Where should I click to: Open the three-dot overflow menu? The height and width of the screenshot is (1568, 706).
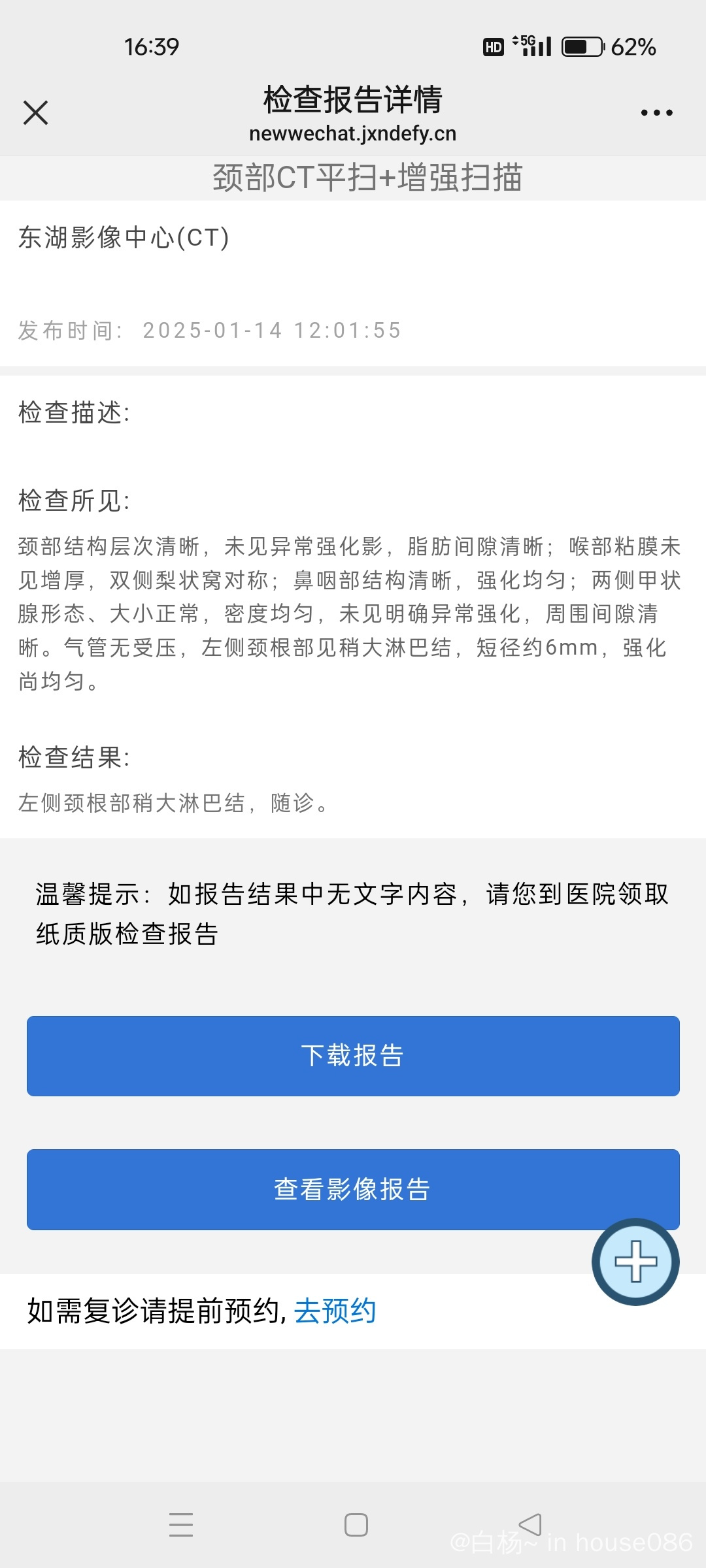coord(656,112)
